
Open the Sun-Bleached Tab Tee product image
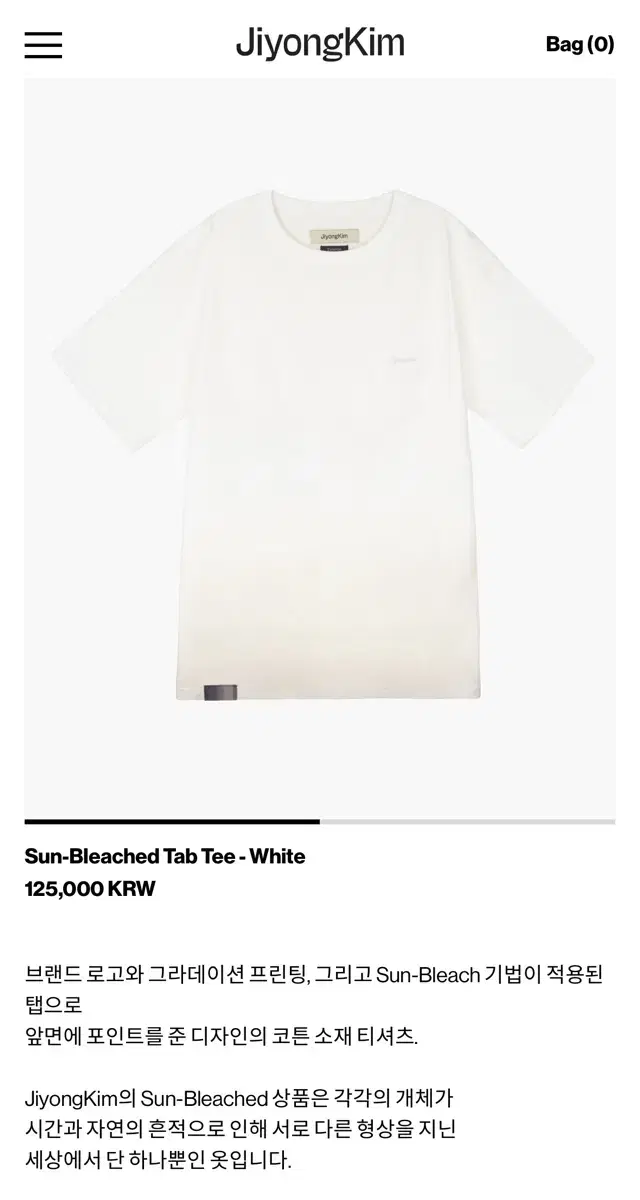(320, 448)
